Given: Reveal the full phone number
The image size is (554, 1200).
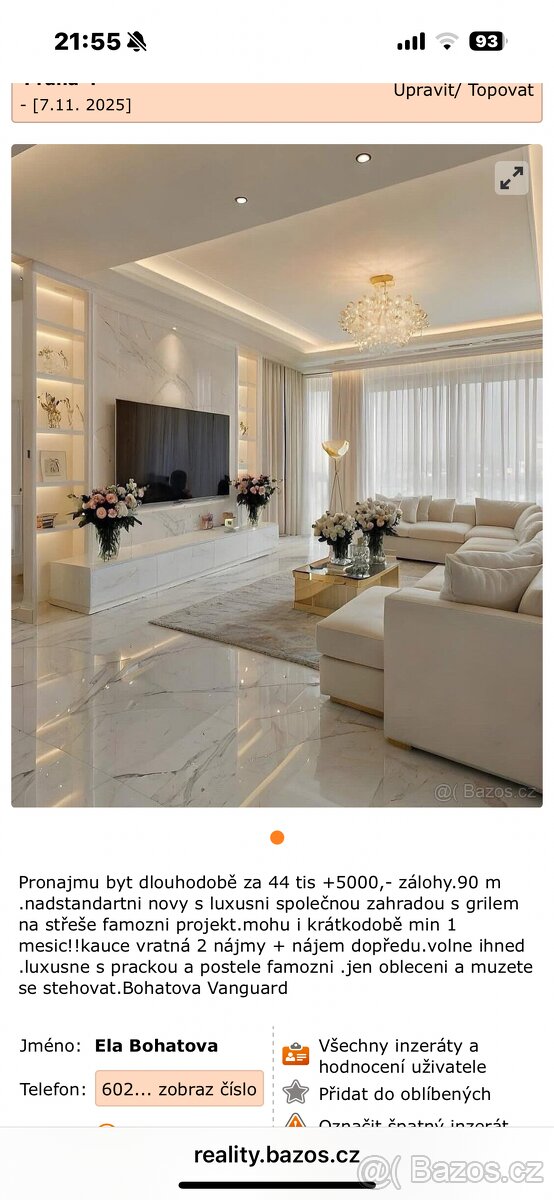Looking at the screenshot, I should click(180, 1089).
